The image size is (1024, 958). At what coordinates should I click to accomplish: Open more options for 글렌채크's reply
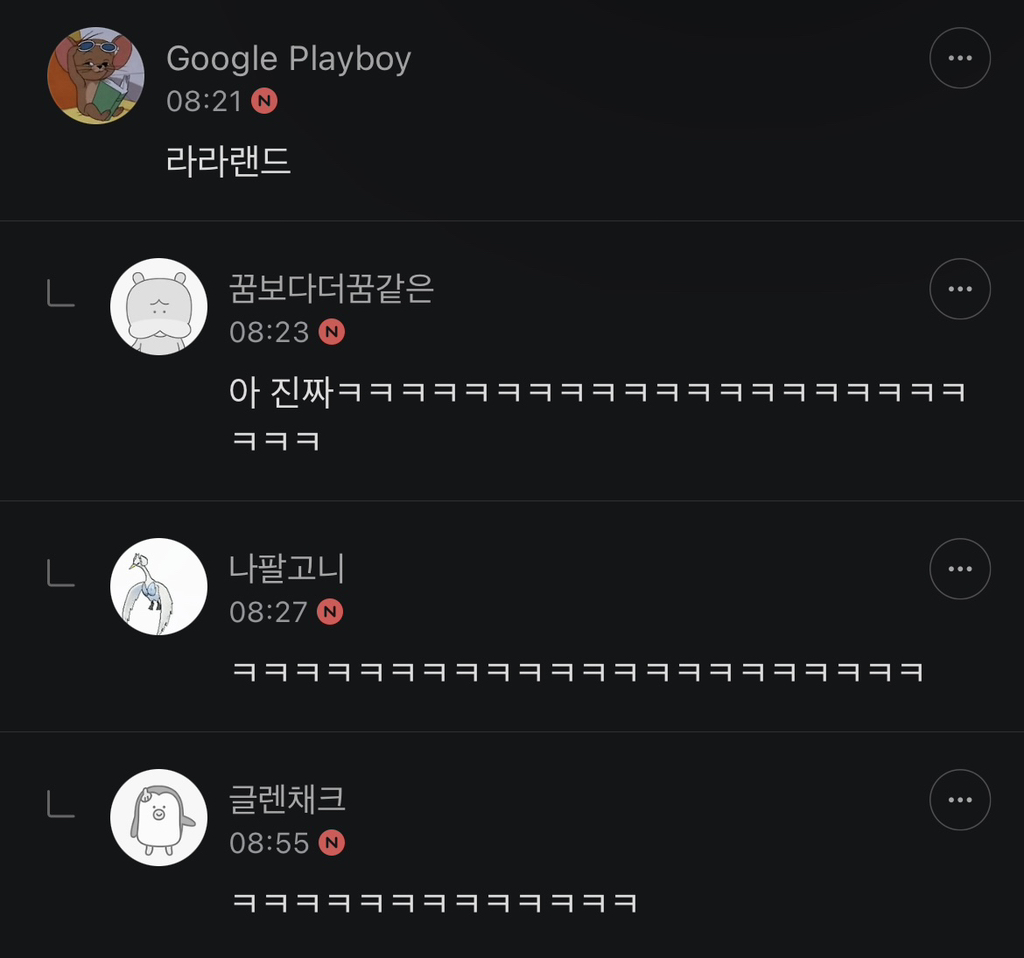tap(959, 800)
